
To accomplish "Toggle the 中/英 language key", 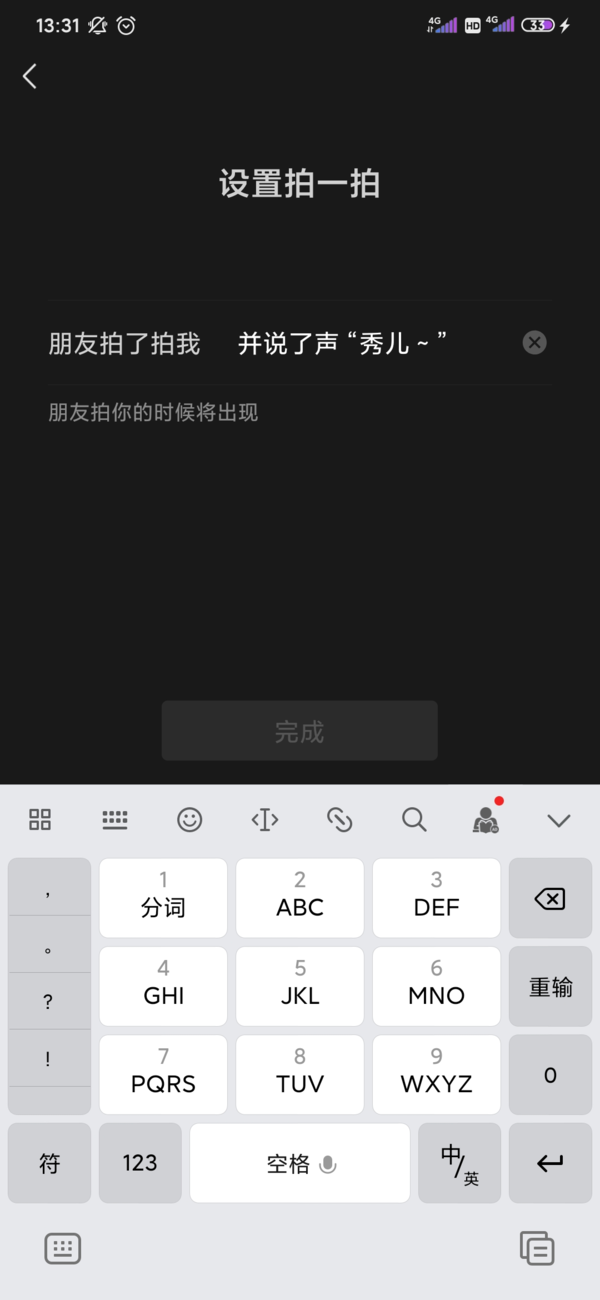I will [459, 1163].
